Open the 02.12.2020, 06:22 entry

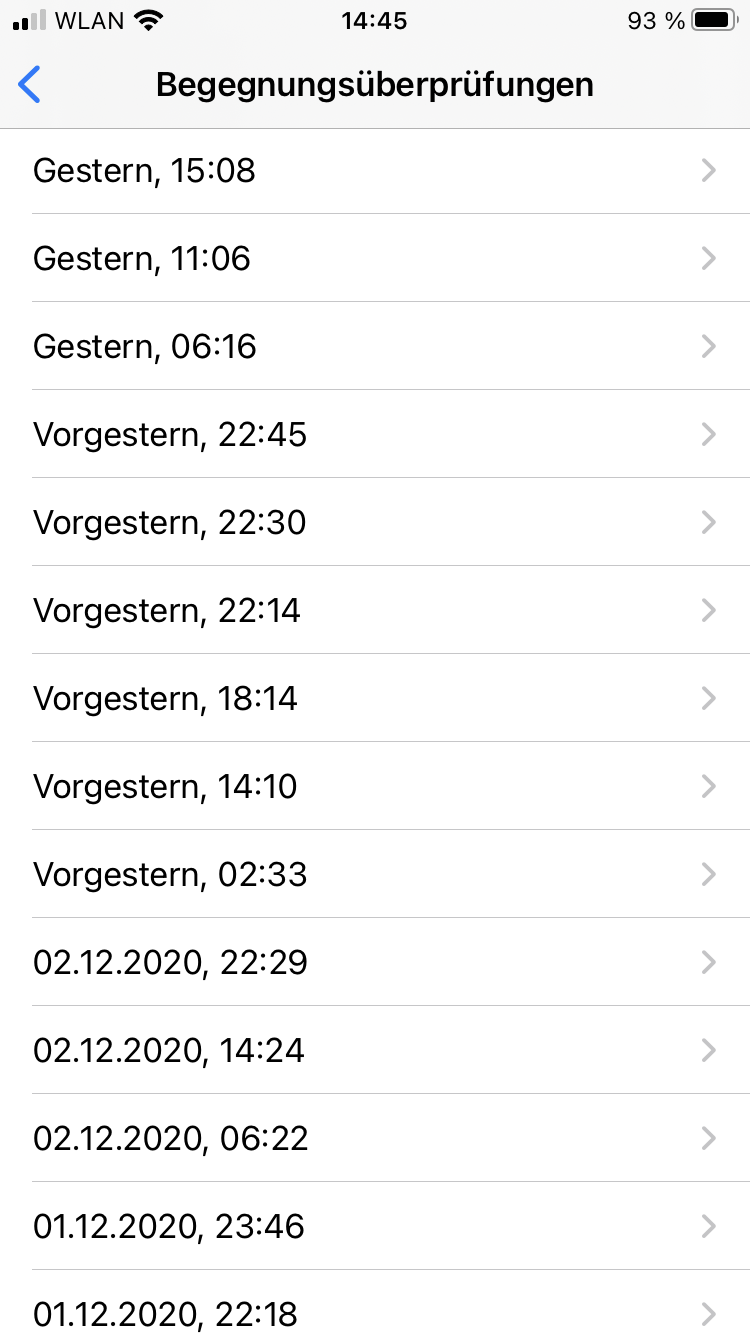click(375, 1139)
